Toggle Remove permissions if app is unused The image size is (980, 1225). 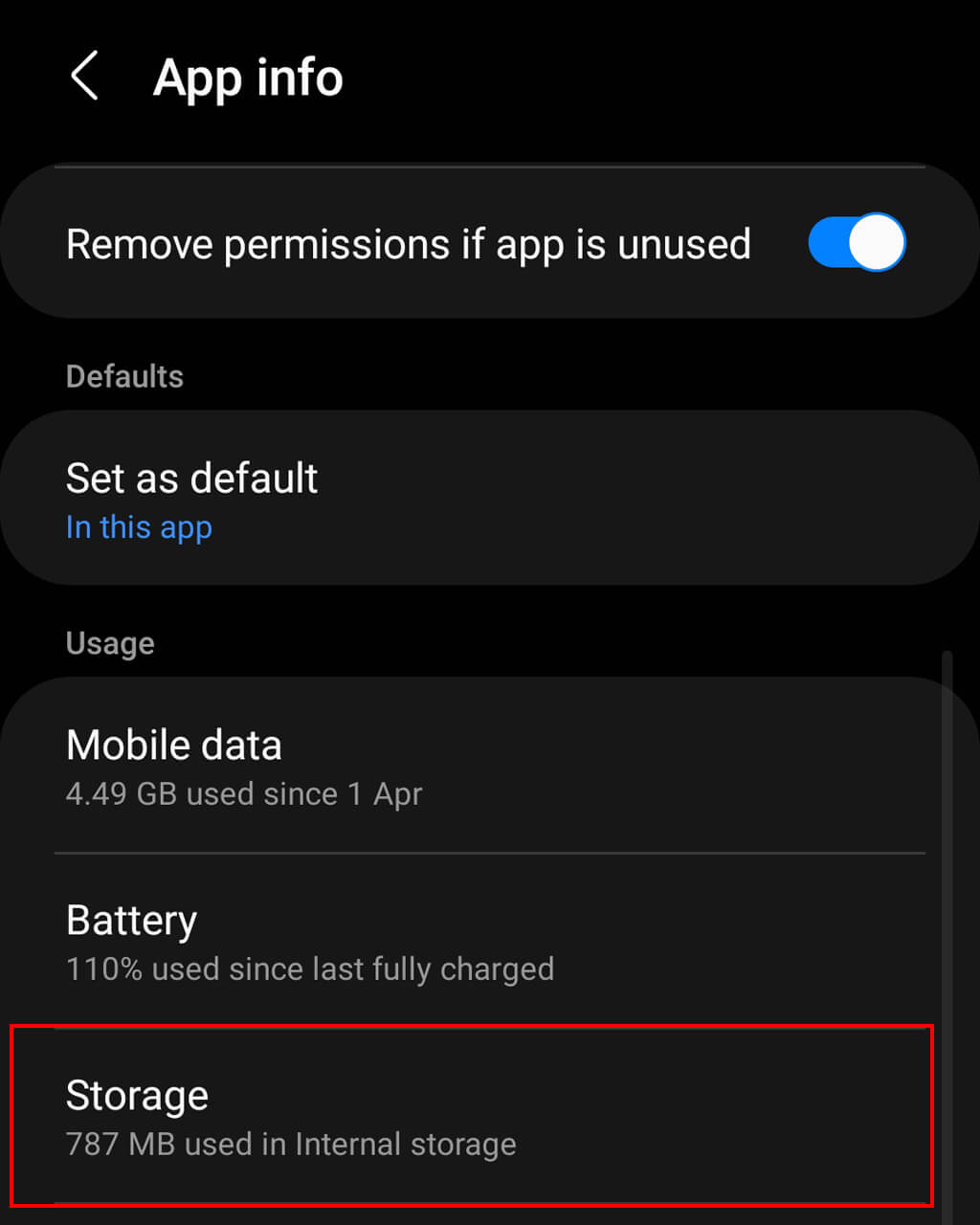click(856, 243)
